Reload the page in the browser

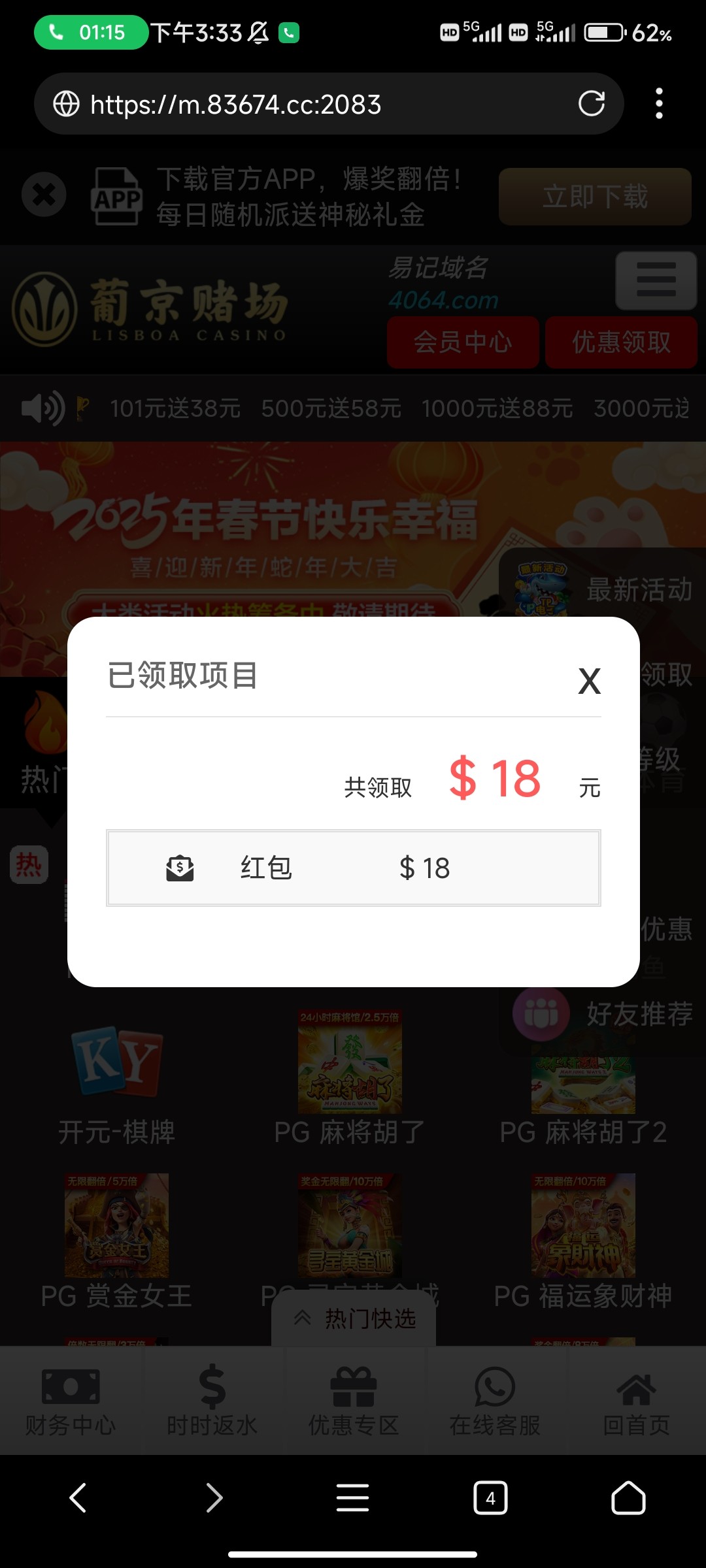point(592,104)
